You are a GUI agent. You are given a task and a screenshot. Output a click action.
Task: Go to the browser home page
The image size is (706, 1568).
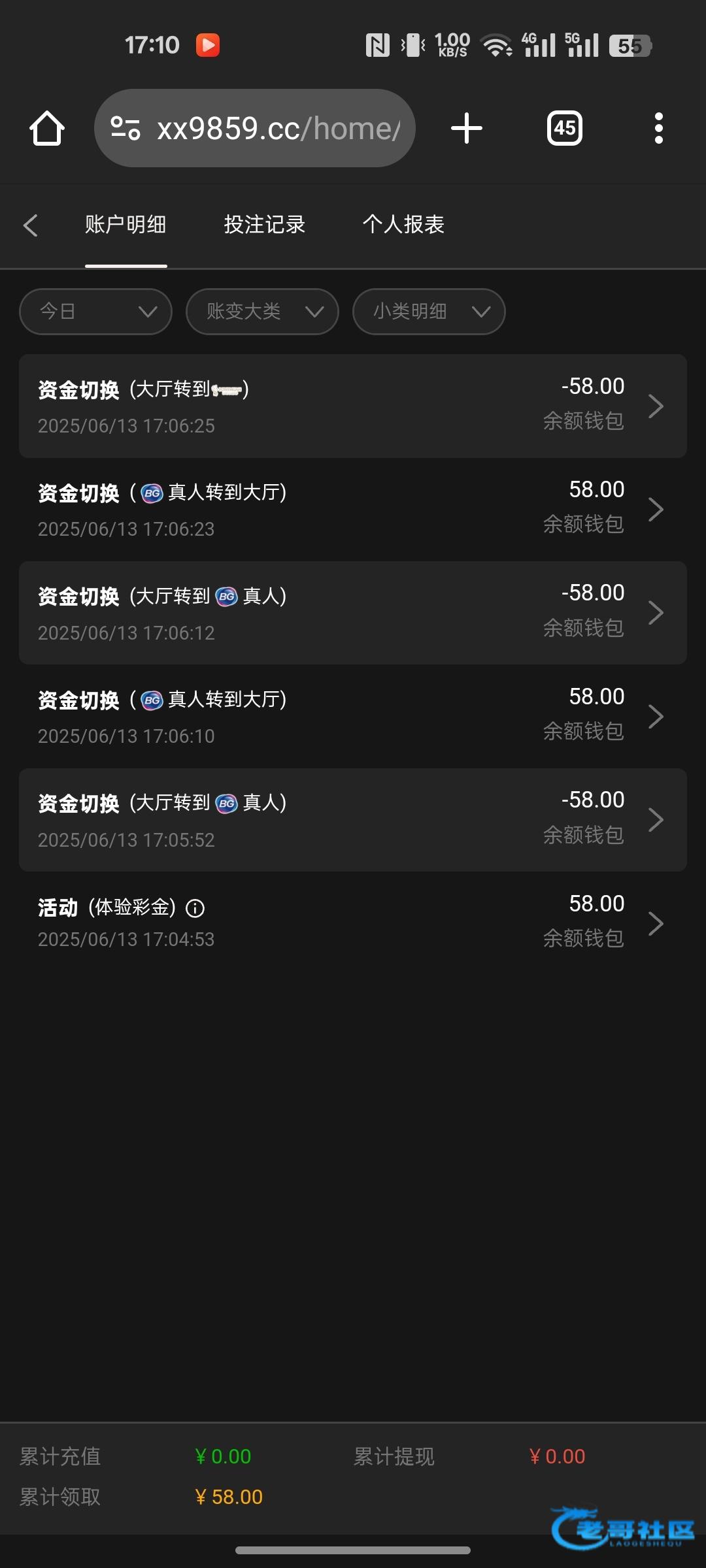[47, 128]
